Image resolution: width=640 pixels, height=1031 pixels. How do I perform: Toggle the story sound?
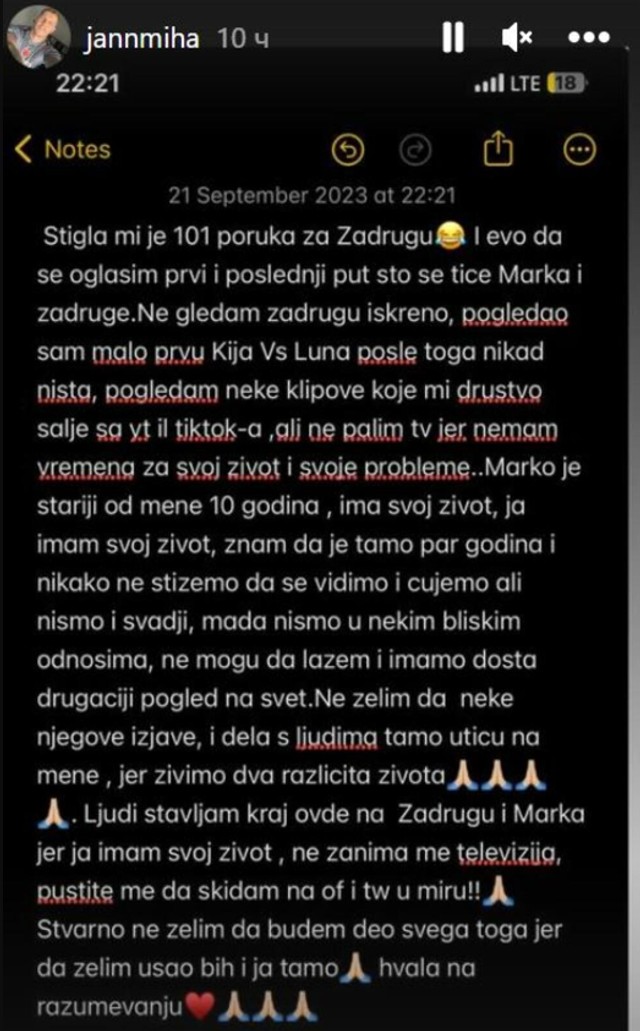pos(517,38)
